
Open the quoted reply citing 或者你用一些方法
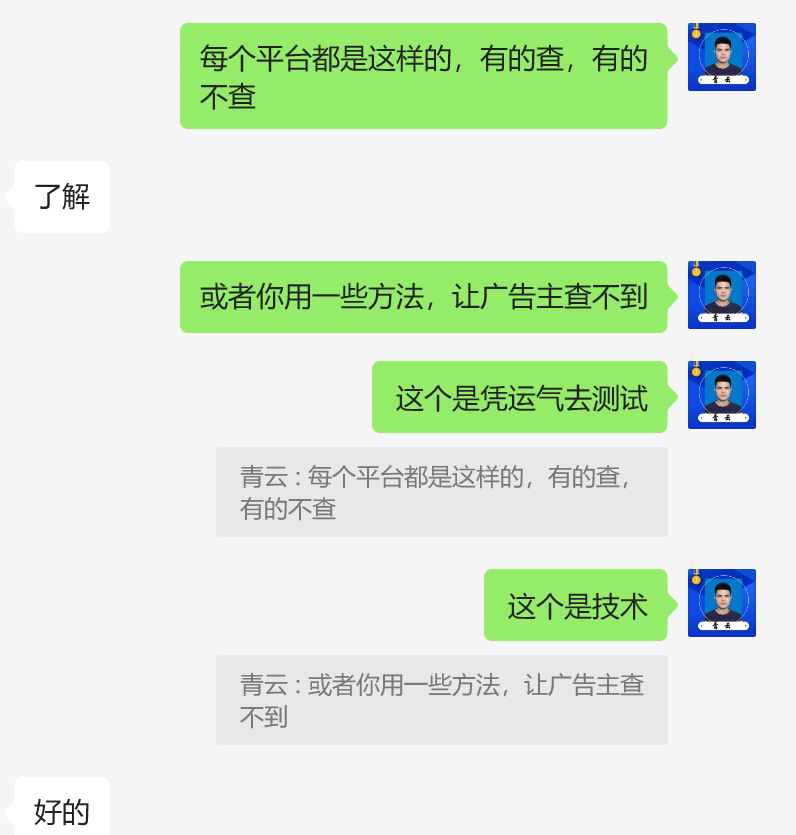point(442,700)
